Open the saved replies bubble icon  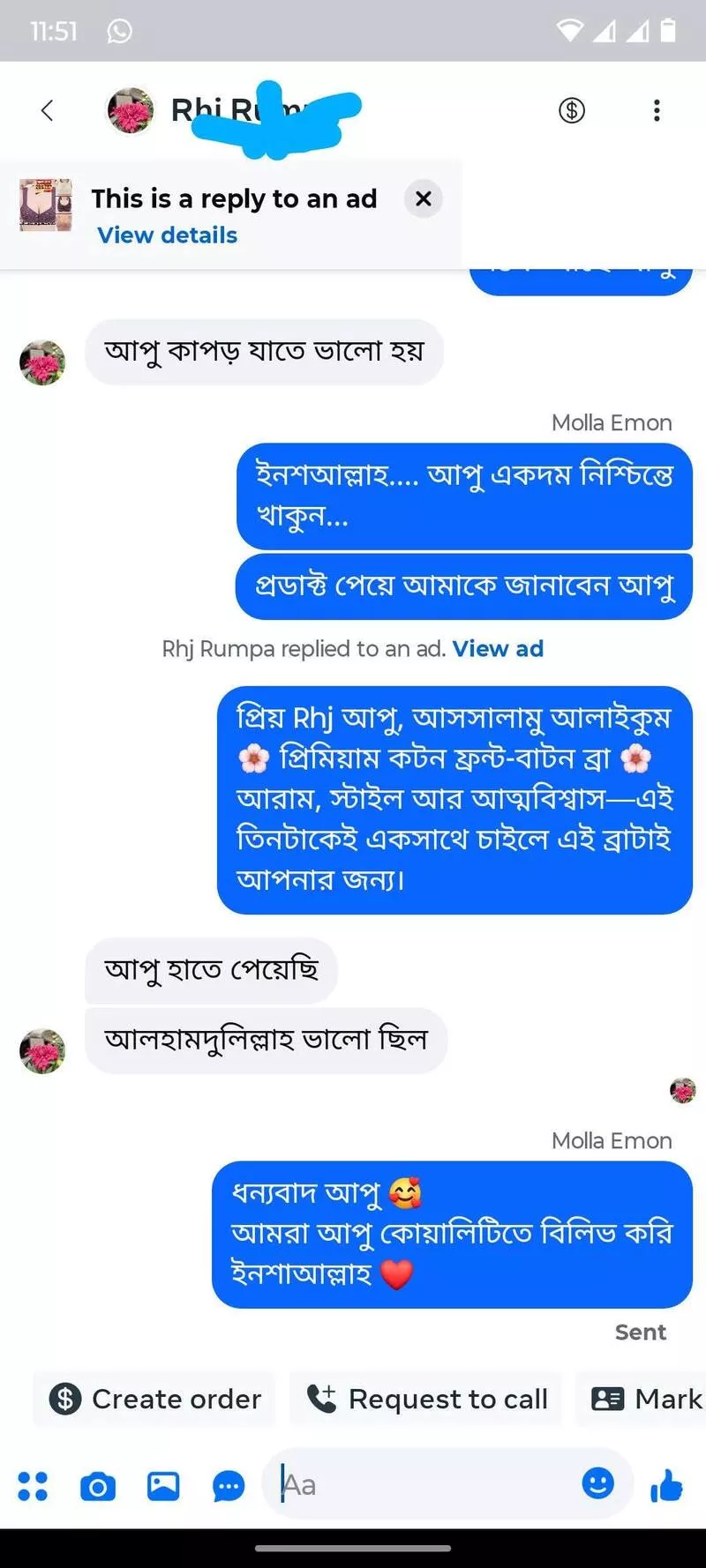click(x=229, y=1486)
